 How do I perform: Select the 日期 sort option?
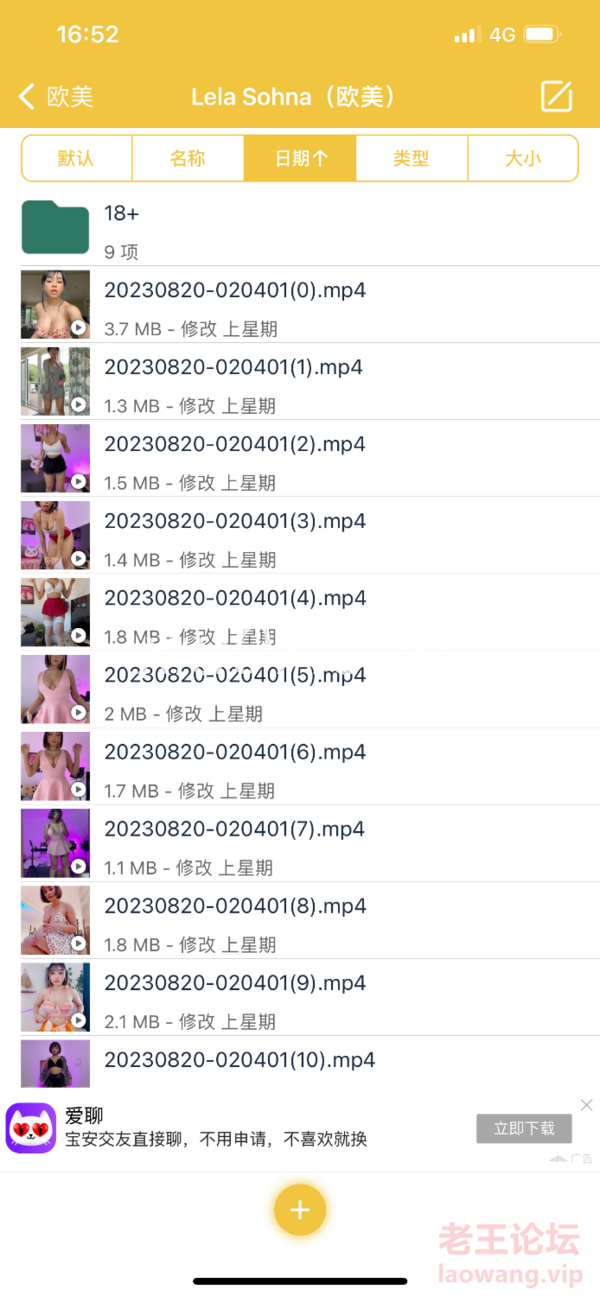[300, 158]
